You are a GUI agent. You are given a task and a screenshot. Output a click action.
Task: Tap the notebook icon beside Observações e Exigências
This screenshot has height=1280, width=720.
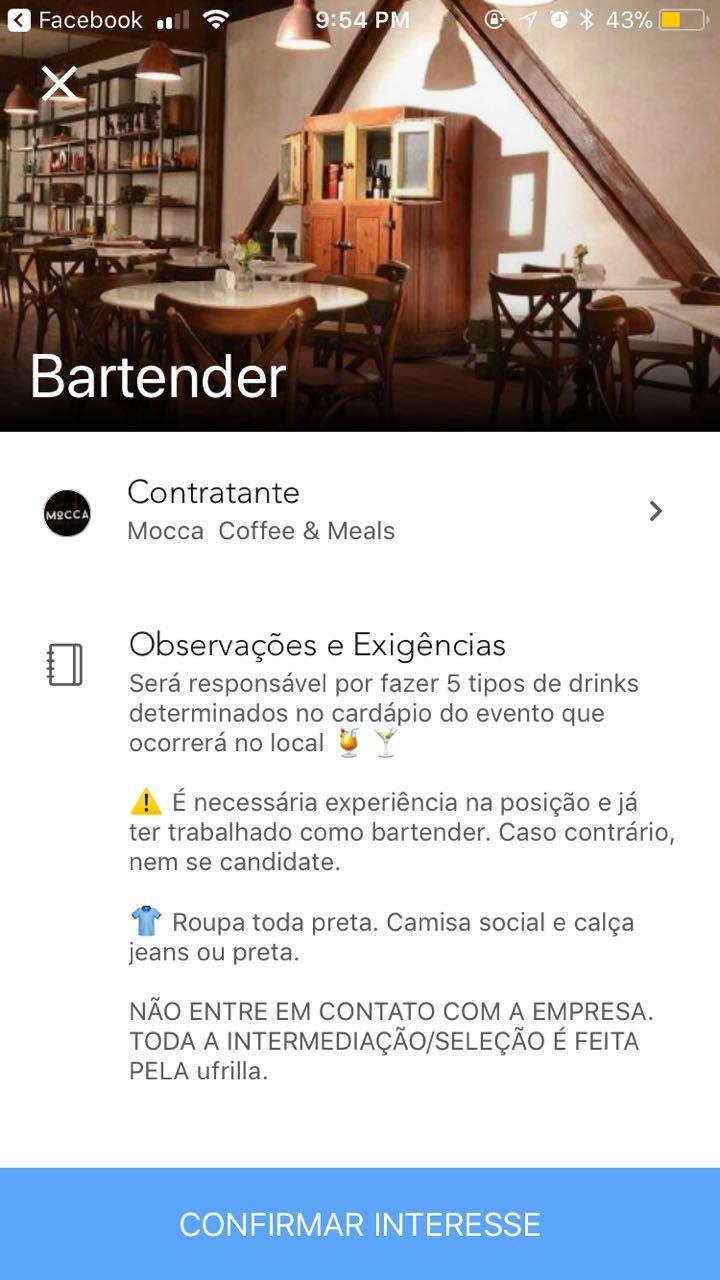[x=65, y=663]
